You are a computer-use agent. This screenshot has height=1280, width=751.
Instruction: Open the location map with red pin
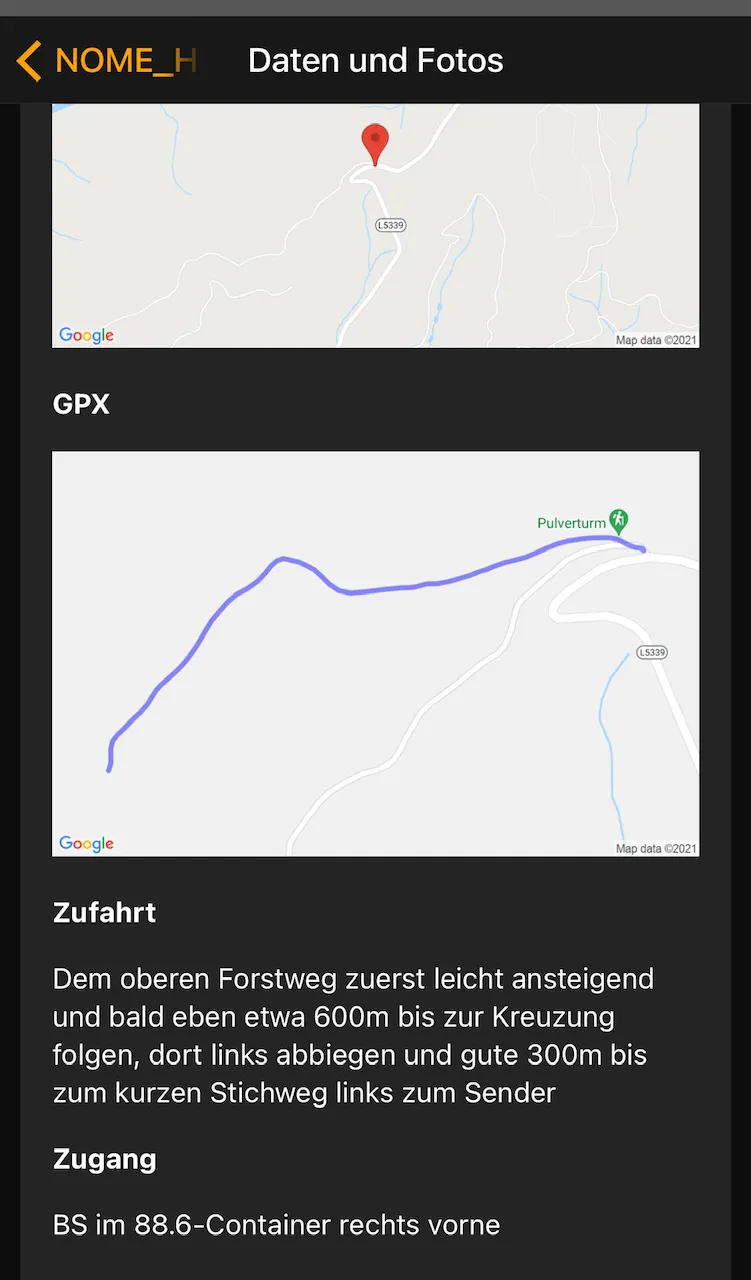(375, 226)
